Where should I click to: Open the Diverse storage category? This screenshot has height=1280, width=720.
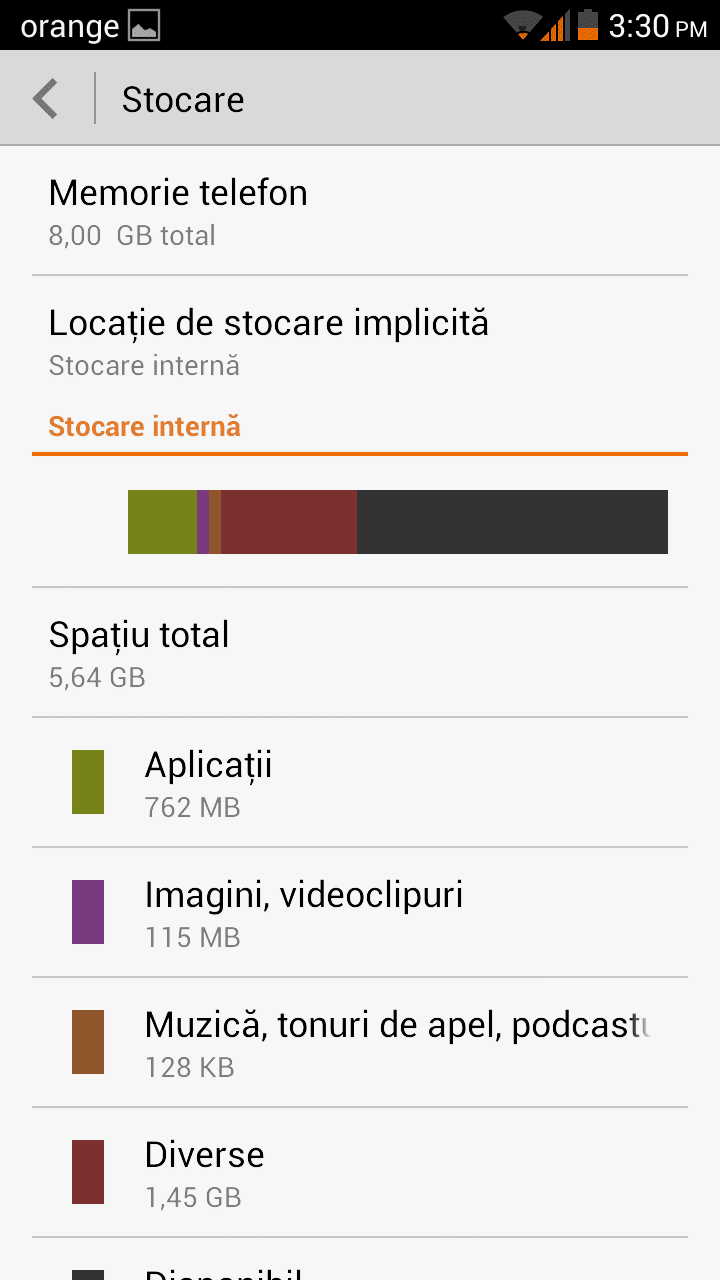360,1172
